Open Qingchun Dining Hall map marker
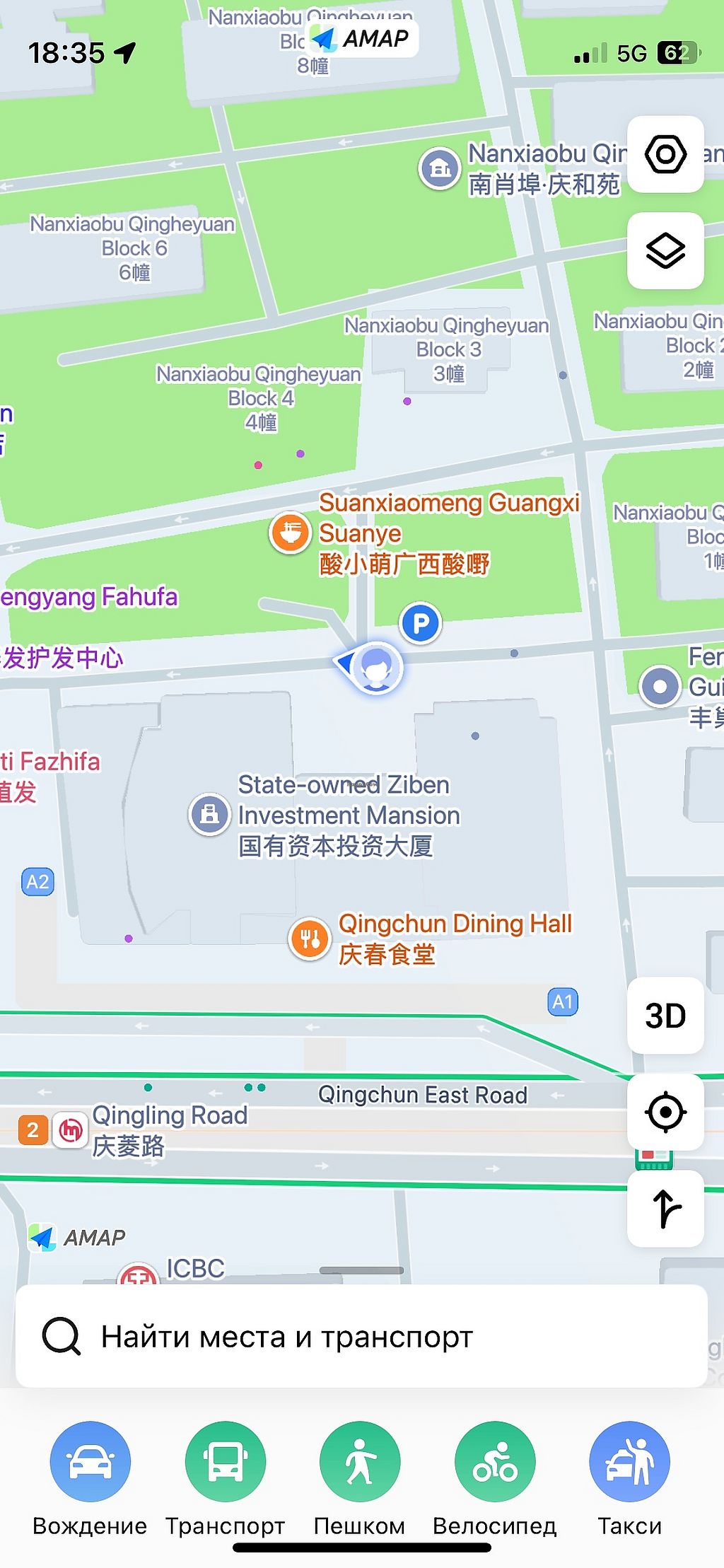This screenshot has width=724, height=1568. pos(310,939)
